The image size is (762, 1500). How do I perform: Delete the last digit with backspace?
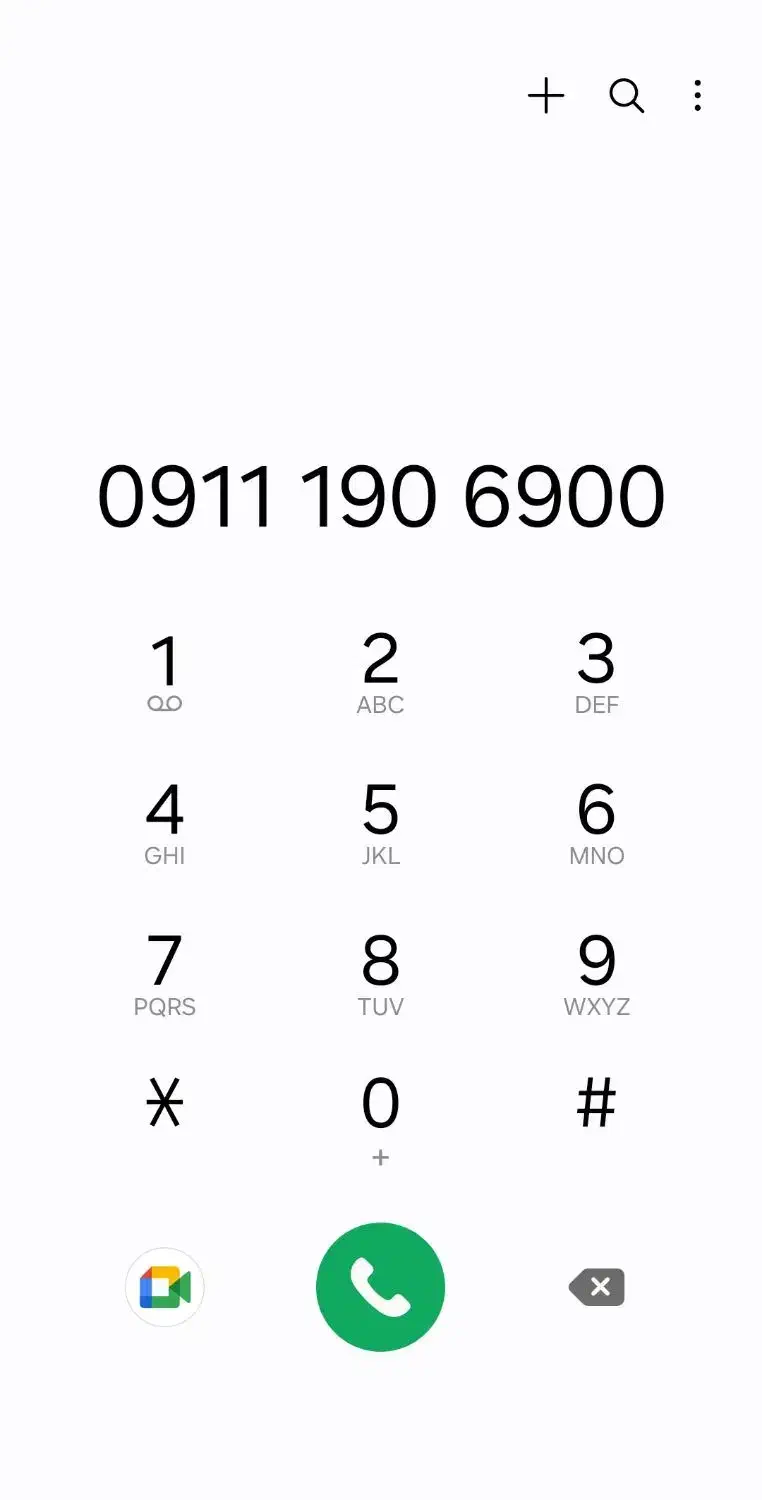597,1287
